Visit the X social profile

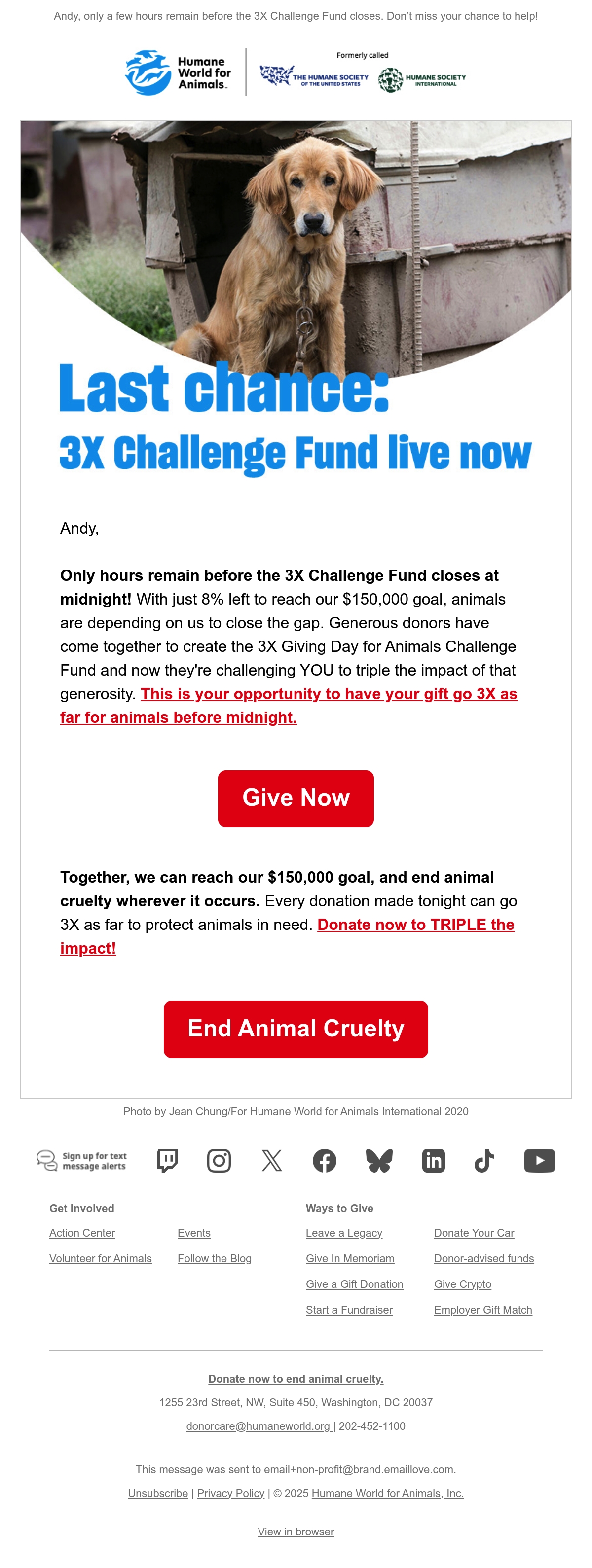coord(272,1160)
